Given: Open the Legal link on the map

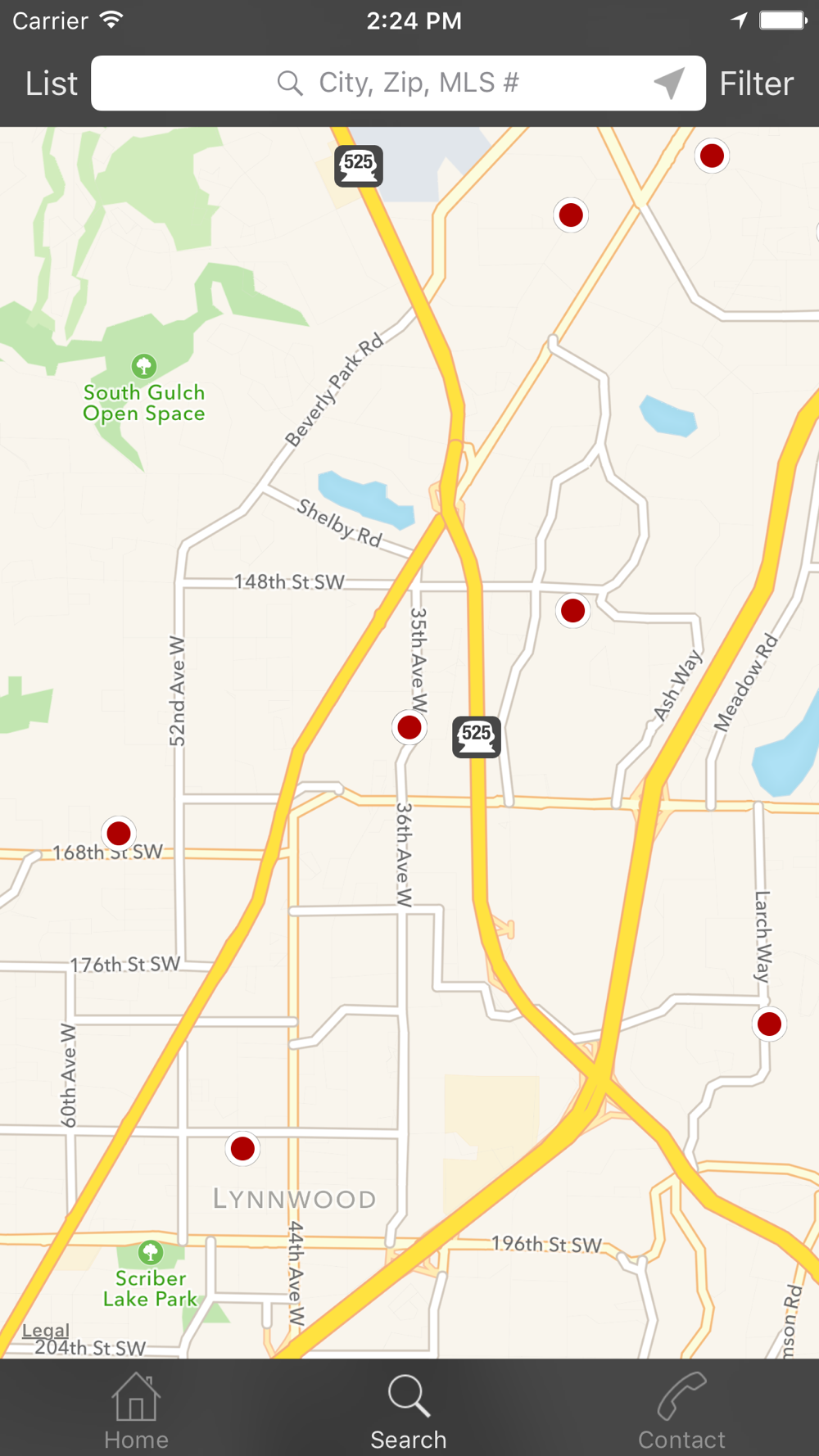Looking at the screenshot, I should [x=45, y=1331].
